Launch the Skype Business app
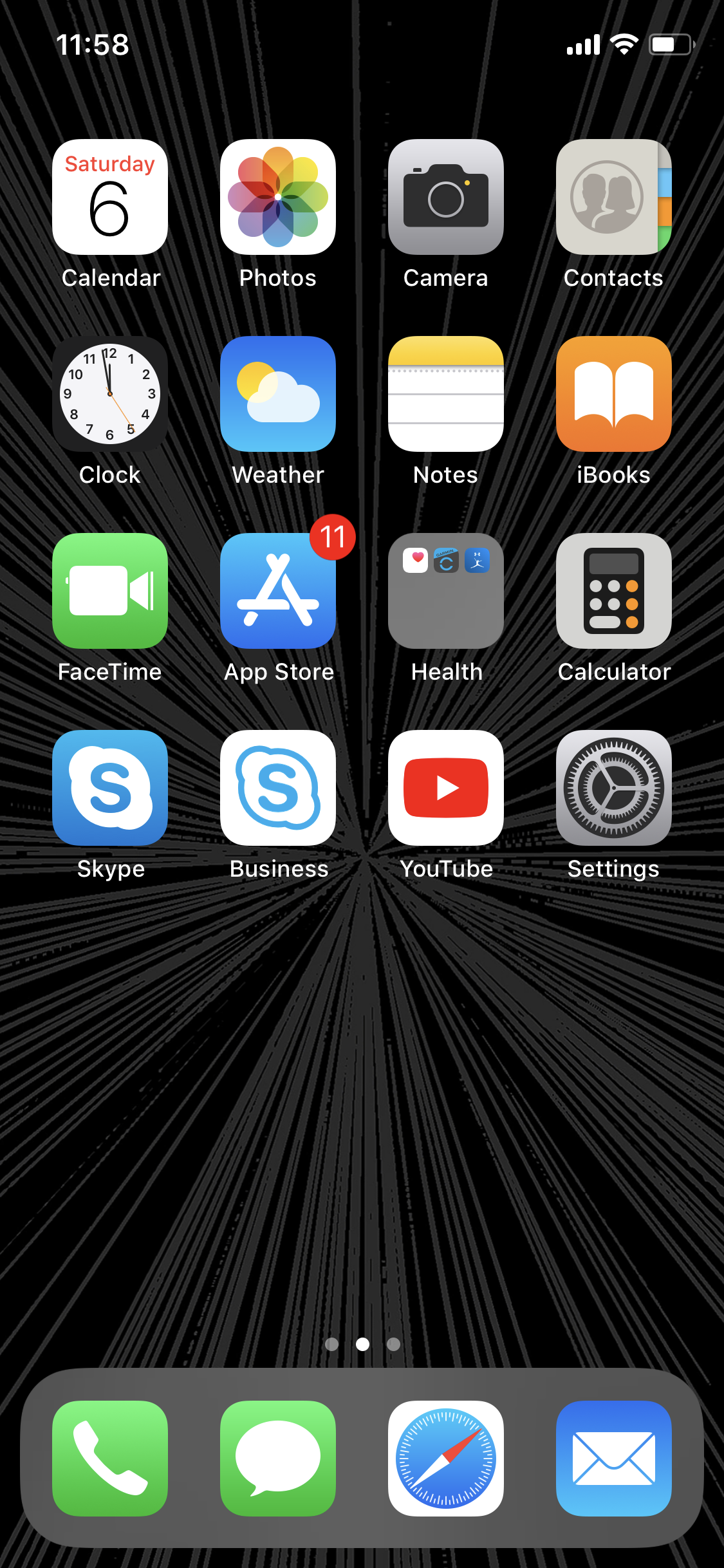 pyautogui.click(x=278, y=788)
